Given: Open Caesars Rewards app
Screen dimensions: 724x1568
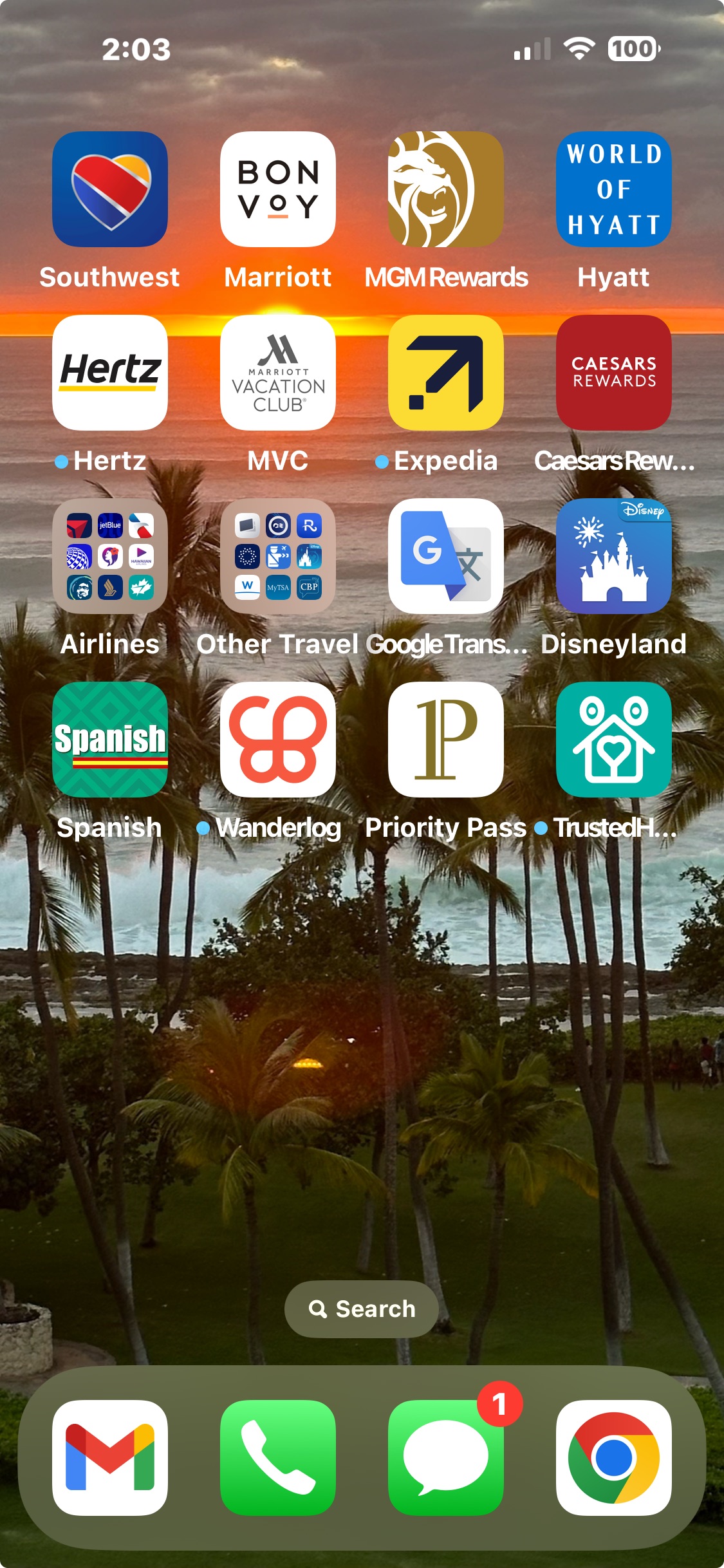Looking at the screenshot, I should pyautogui.click(x=614, y=373).
